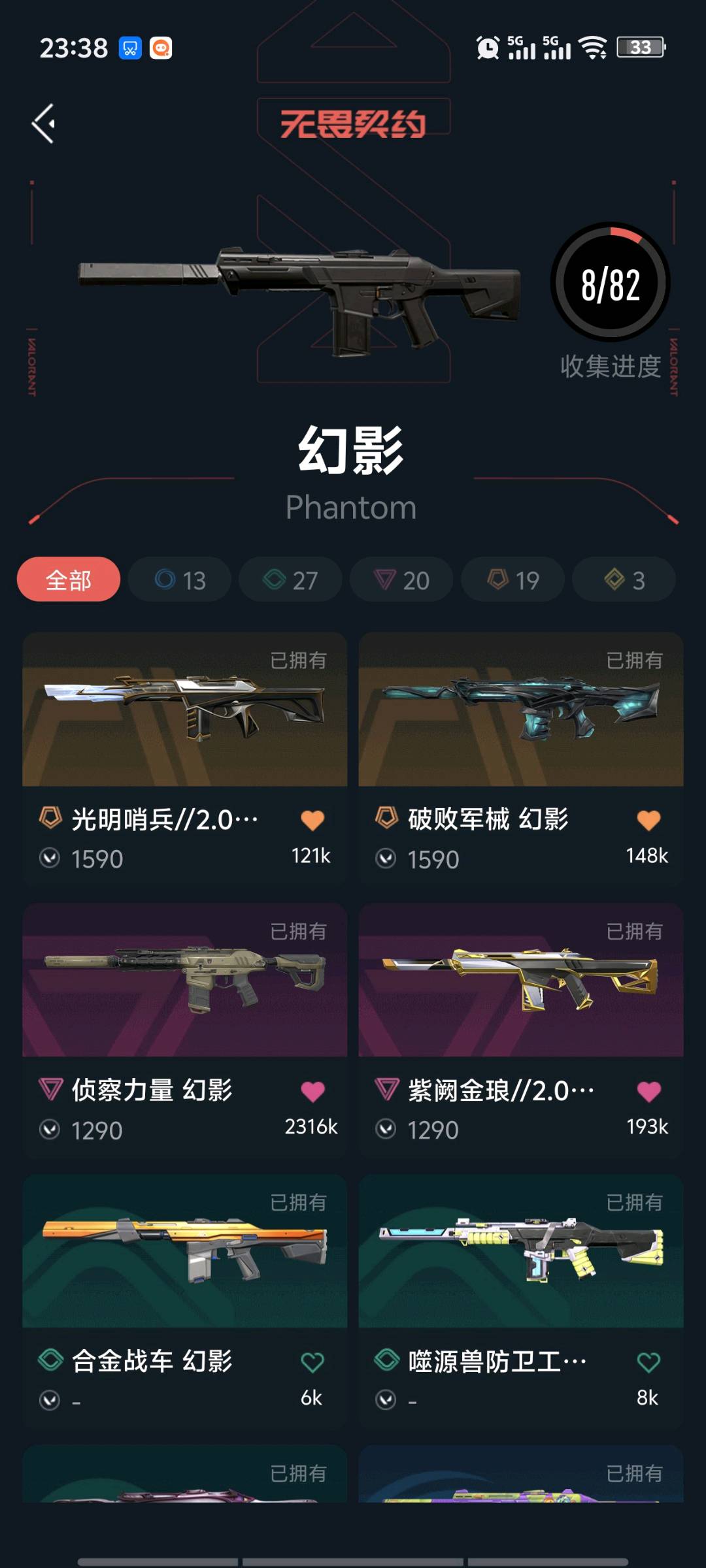The width and height of the screenshot is (706, 1568).
Task: Open the 合金战车 幻影 skin card
Action: coord(185,1301)
